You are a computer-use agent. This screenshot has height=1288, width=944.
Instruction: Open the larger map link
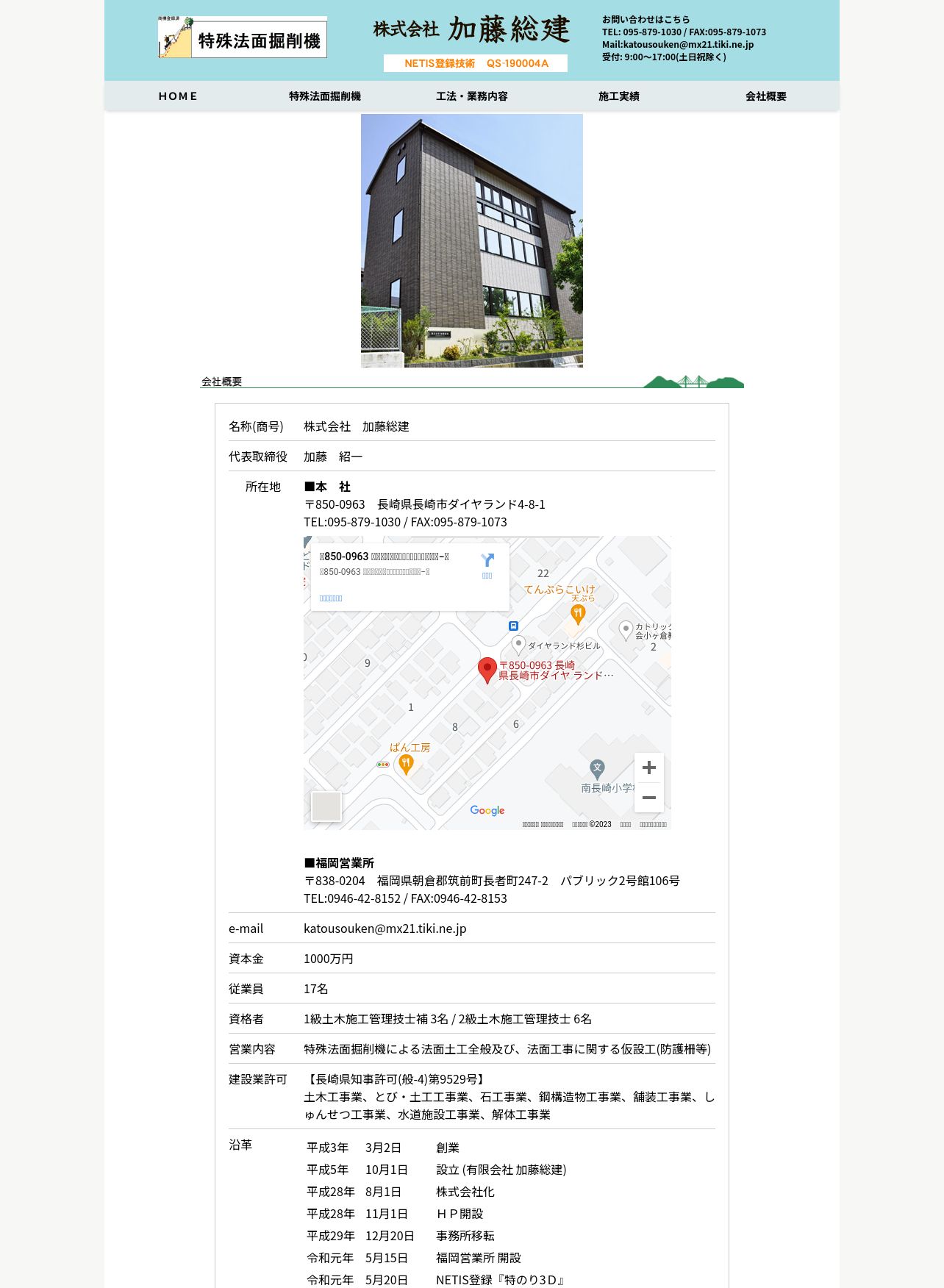[x=331, y=598]
